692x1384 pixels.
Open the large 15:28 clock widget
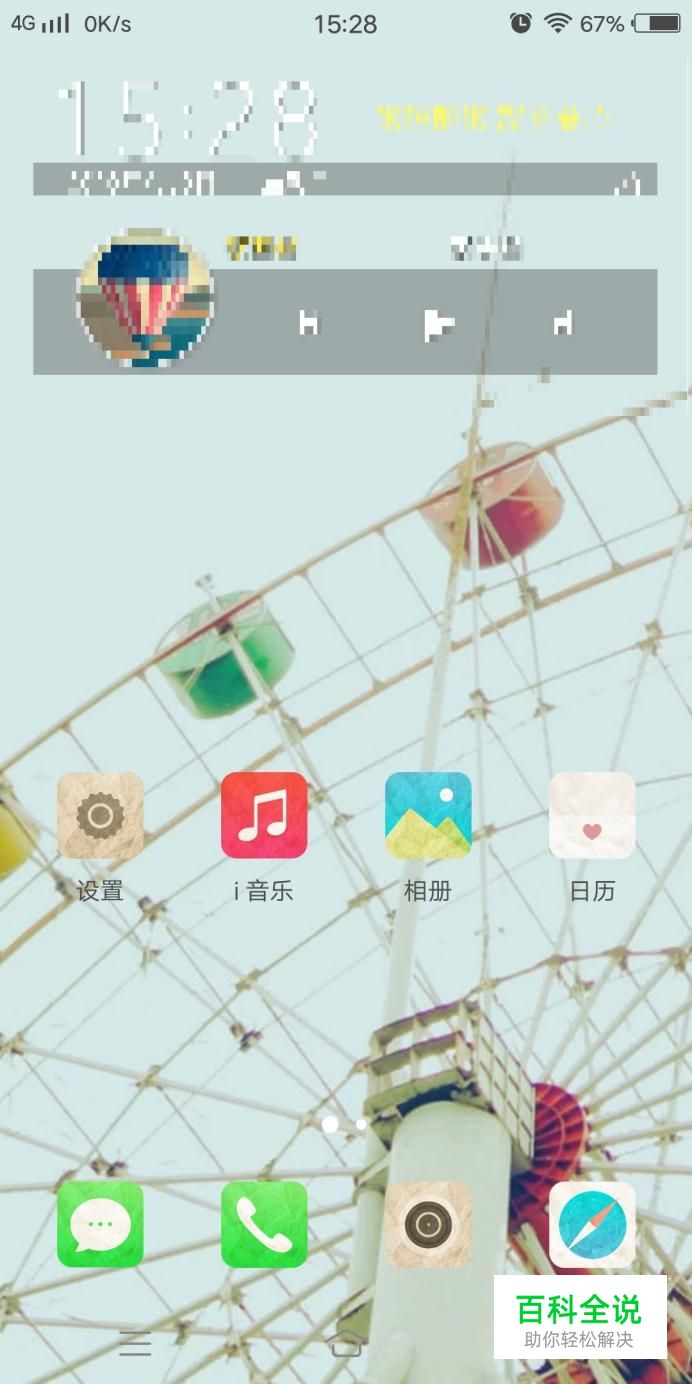click(x=188, y=118)
